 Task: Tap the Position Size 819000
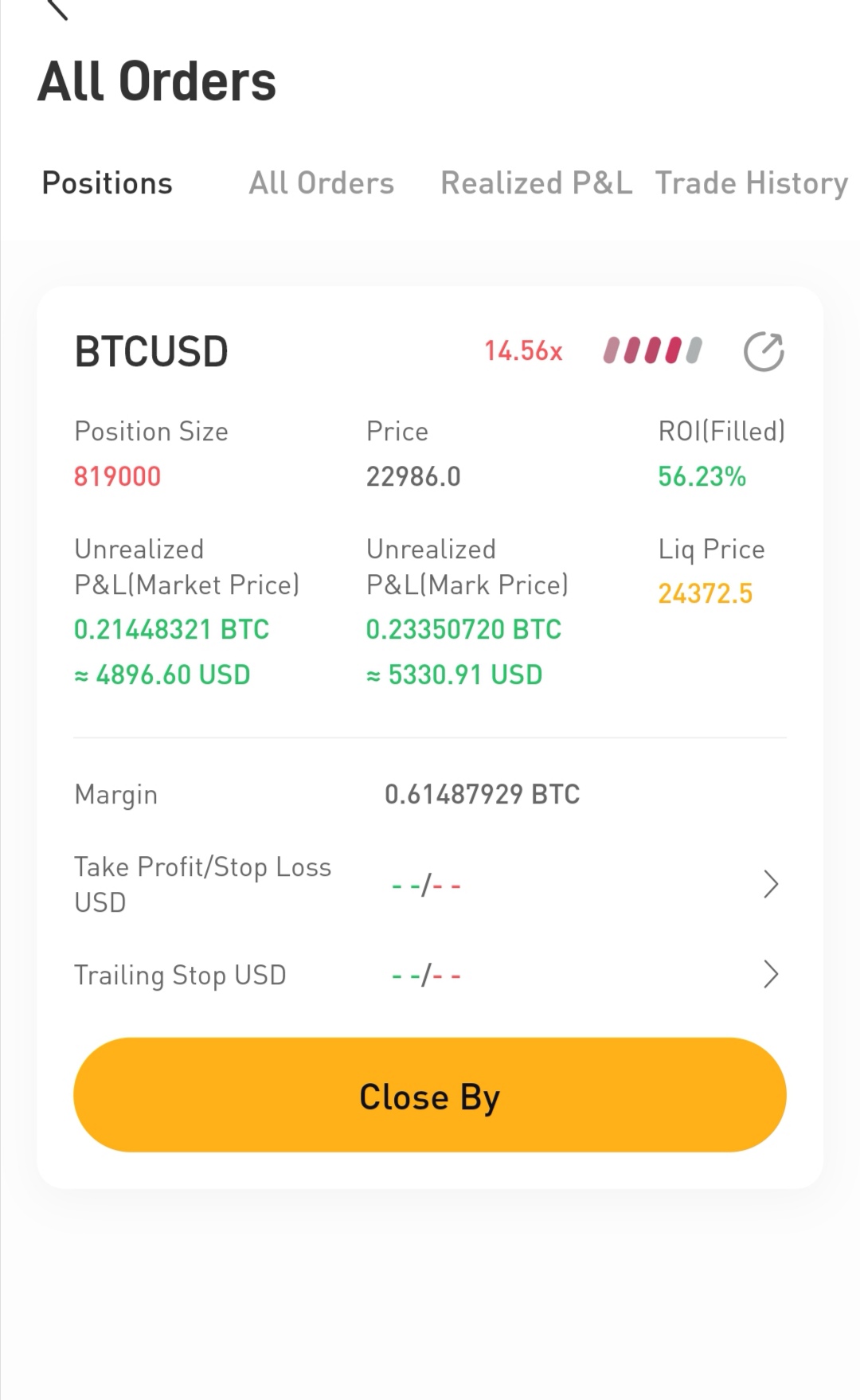[x=117, y=475]
